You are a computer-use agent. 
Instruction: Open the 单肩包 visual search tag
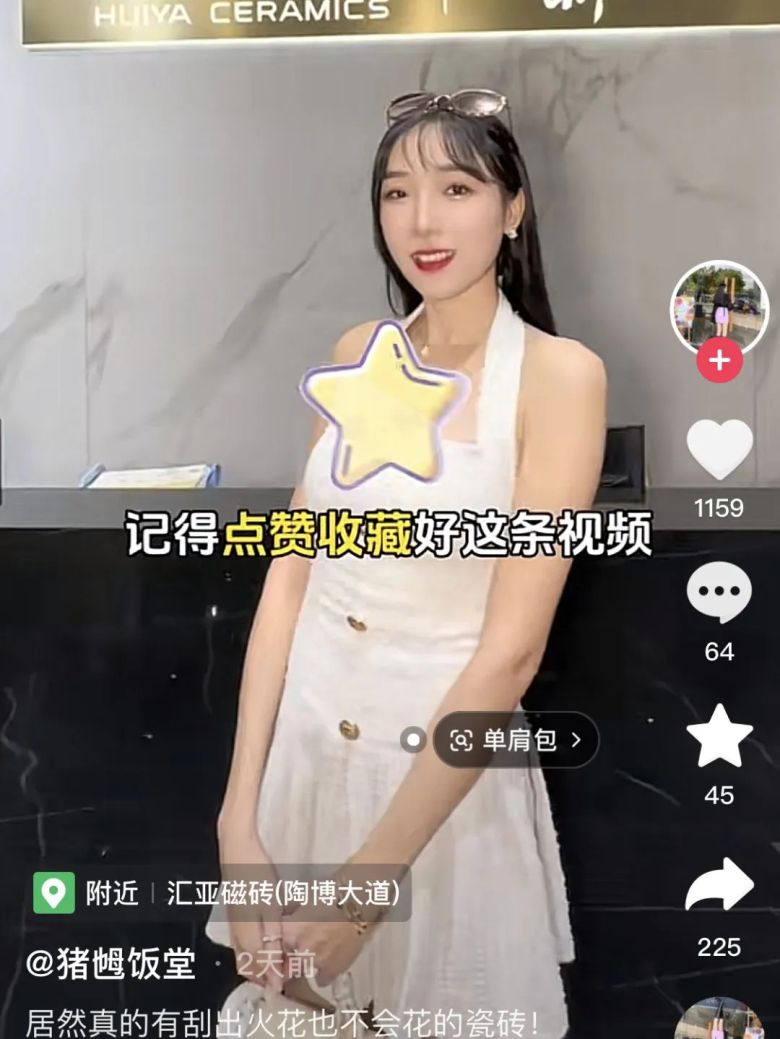(516, 740)
